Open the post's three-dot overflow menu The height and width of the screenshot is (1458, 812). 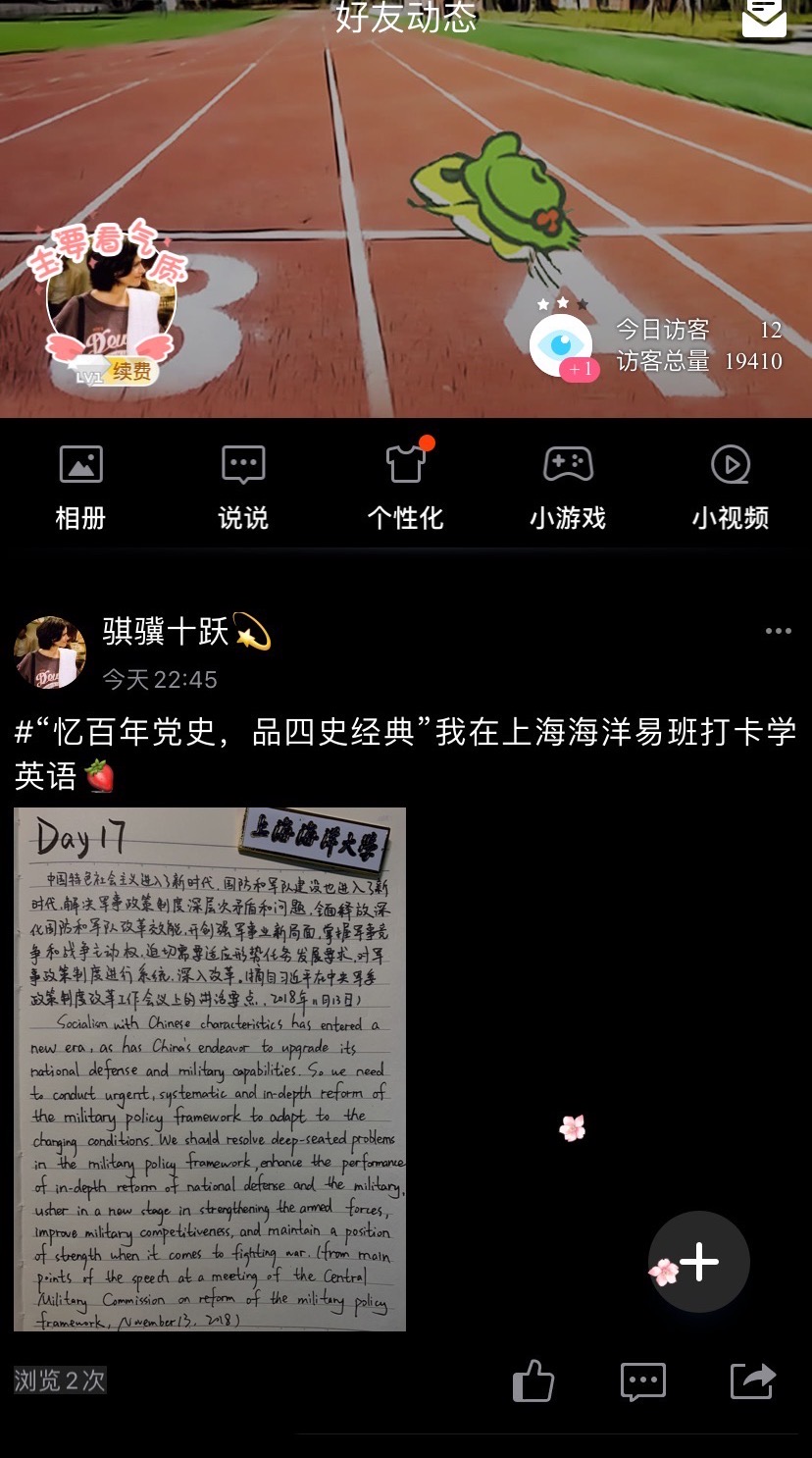point(778,631)
